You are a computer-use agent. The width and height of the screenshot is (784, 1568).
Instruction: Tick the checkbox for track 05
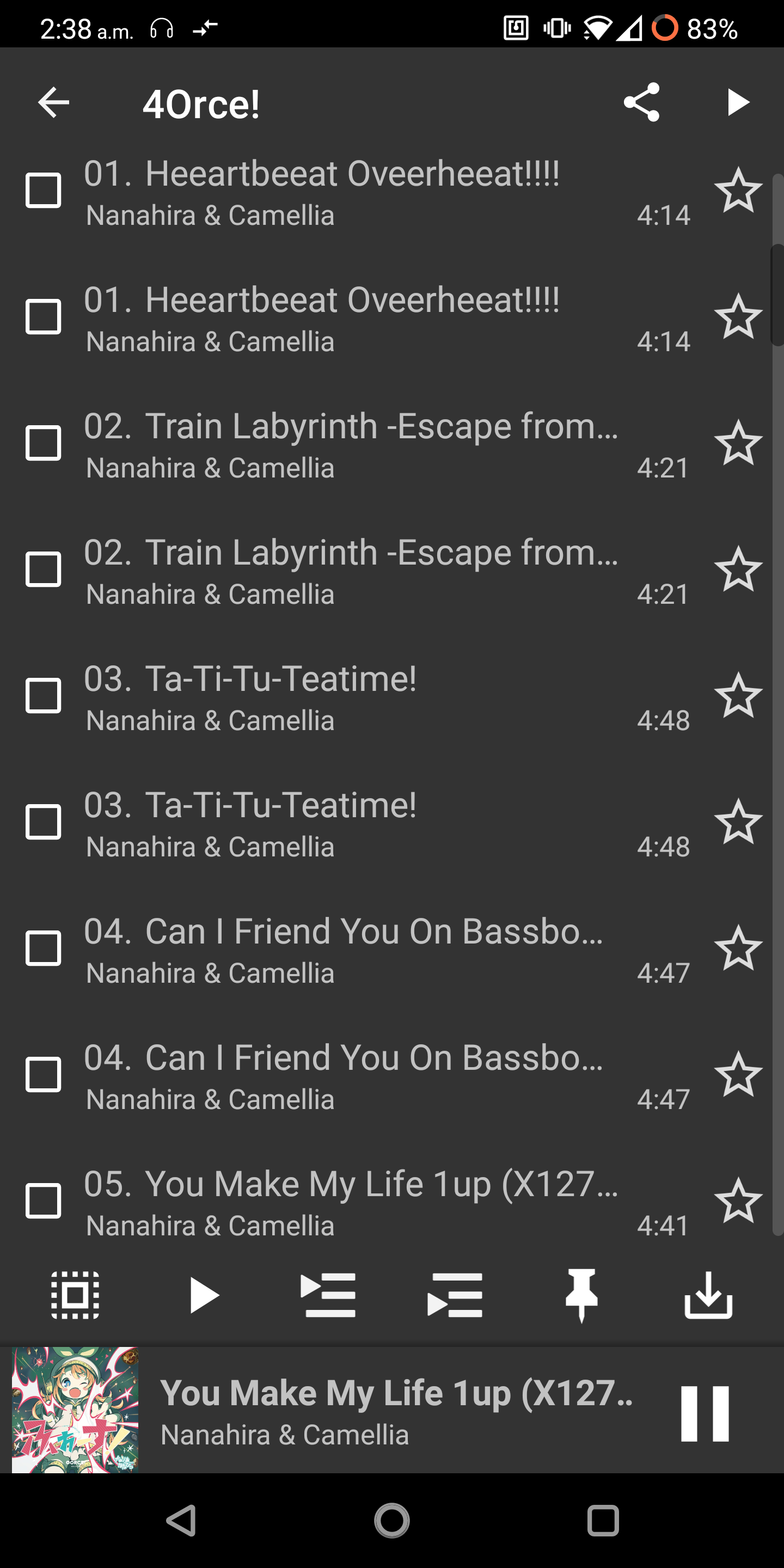[43, 1201]
